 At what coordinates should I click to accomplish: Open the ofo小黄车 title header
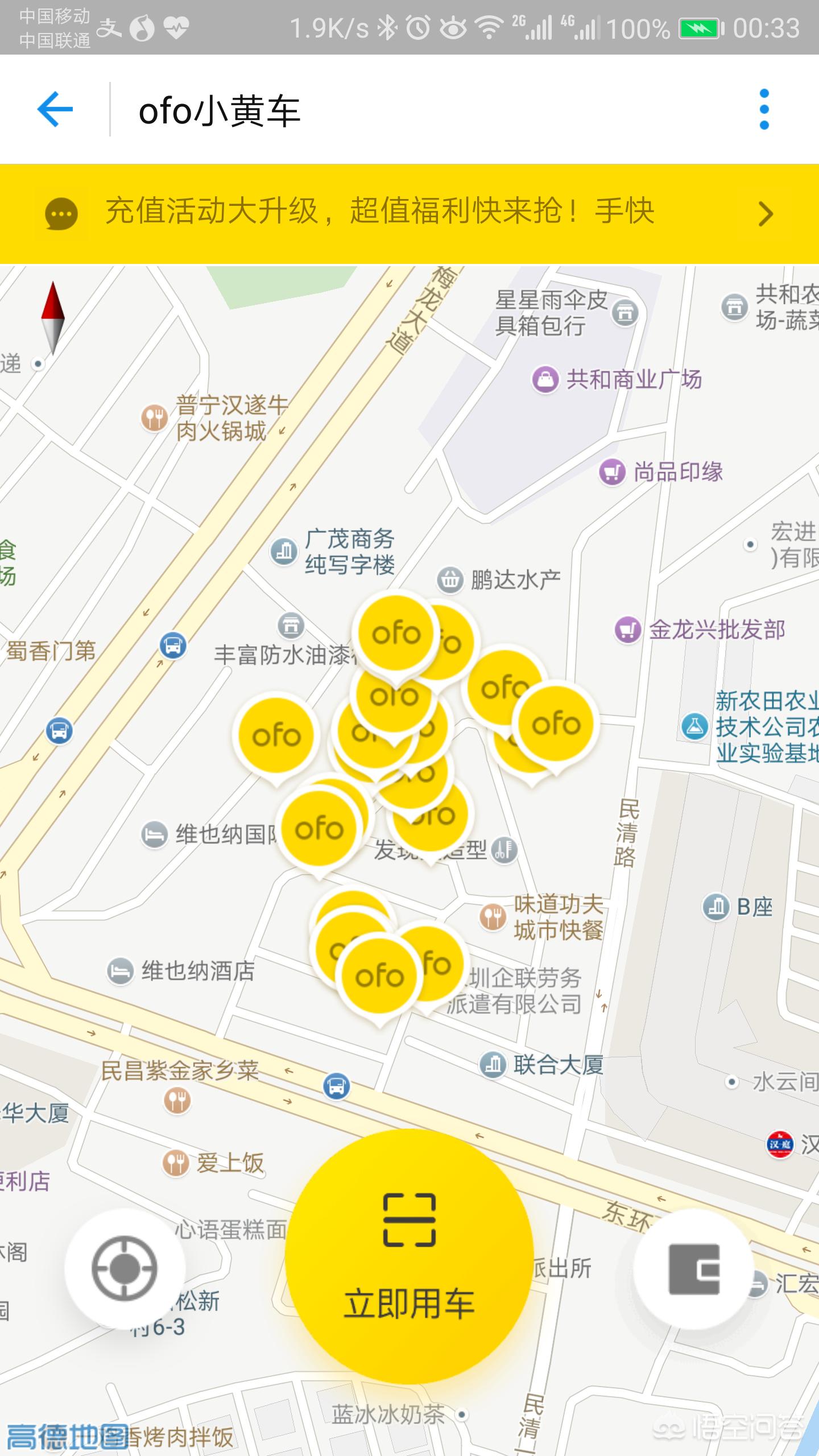click(222, 111)
